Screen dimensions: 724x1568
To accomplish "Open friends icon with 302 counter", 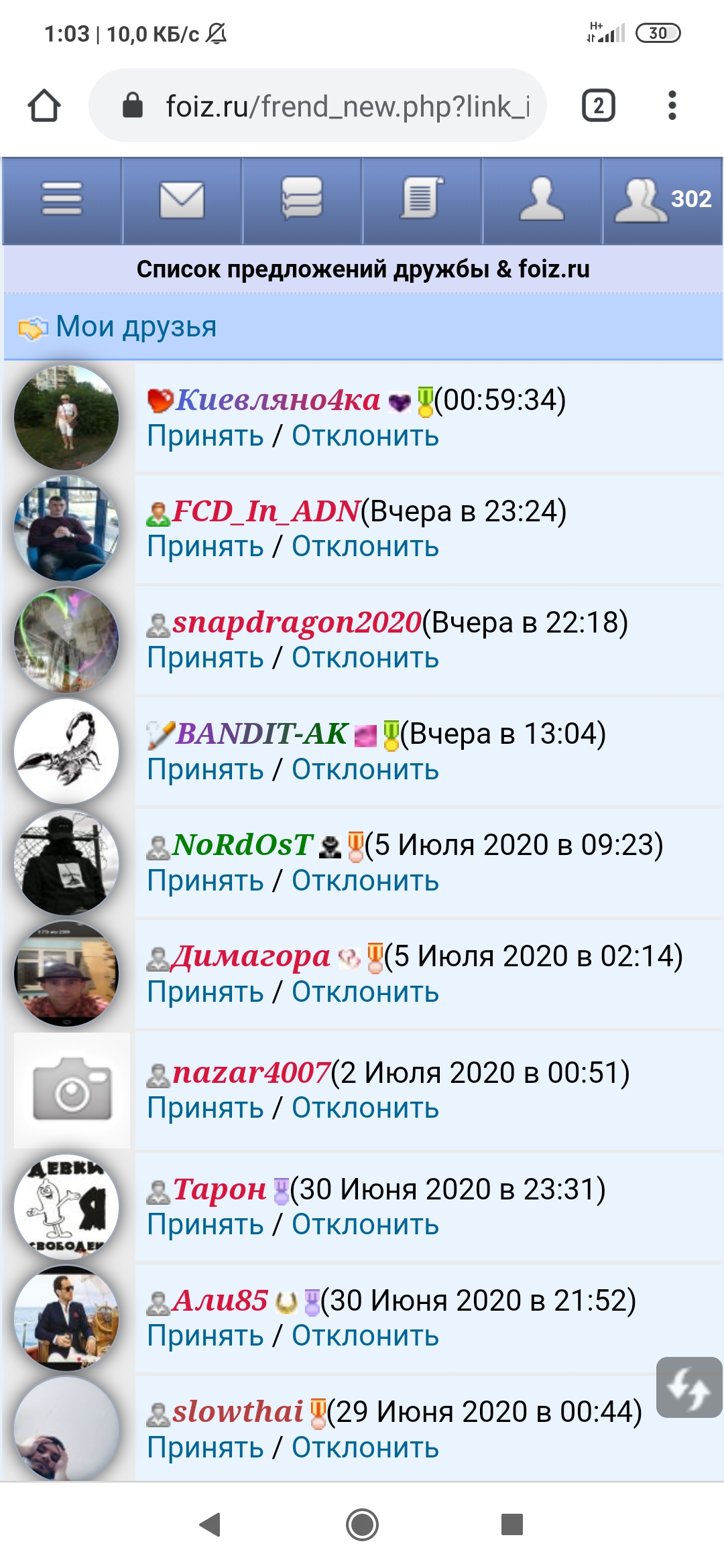I will (662, 200).
